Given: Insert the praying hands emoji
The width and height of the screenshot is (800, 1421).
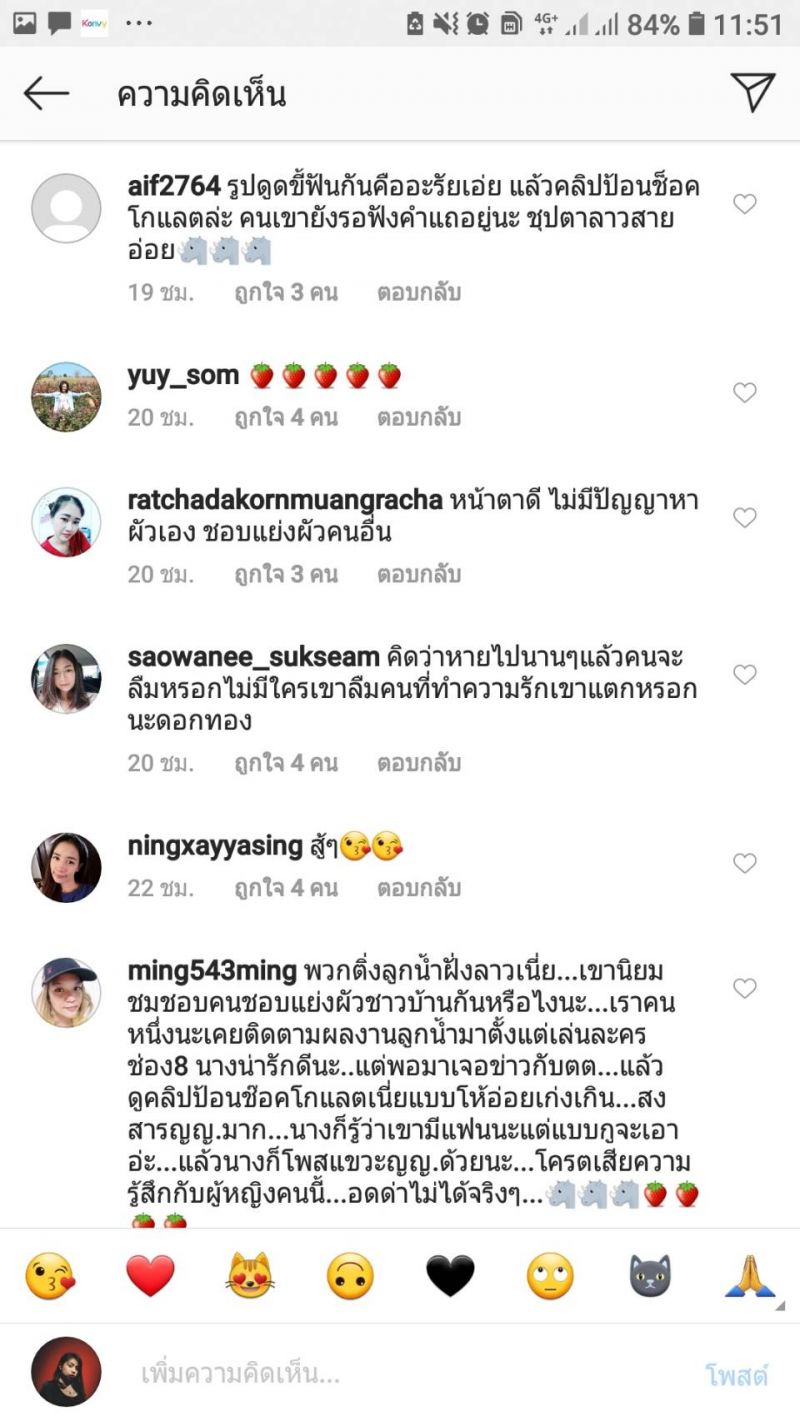Looking at the screenshot, I should pyautogui.click(x=750, y=1276).
